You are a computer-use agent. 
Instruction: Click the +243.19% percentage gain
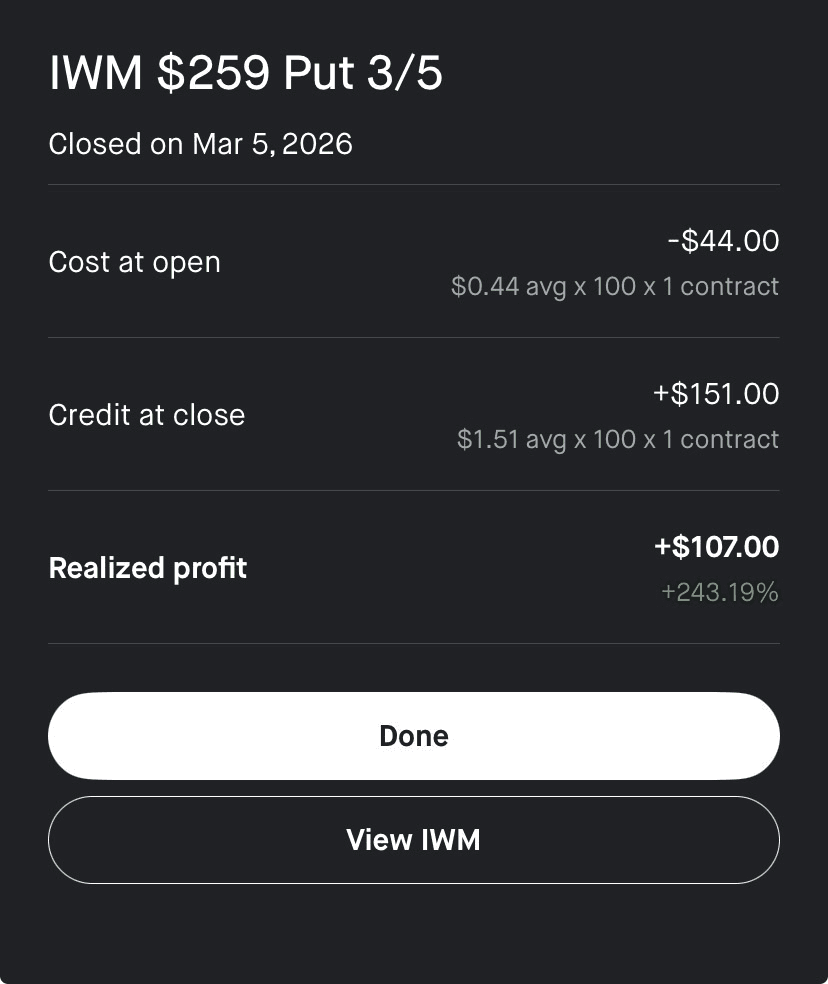point(719,592)
